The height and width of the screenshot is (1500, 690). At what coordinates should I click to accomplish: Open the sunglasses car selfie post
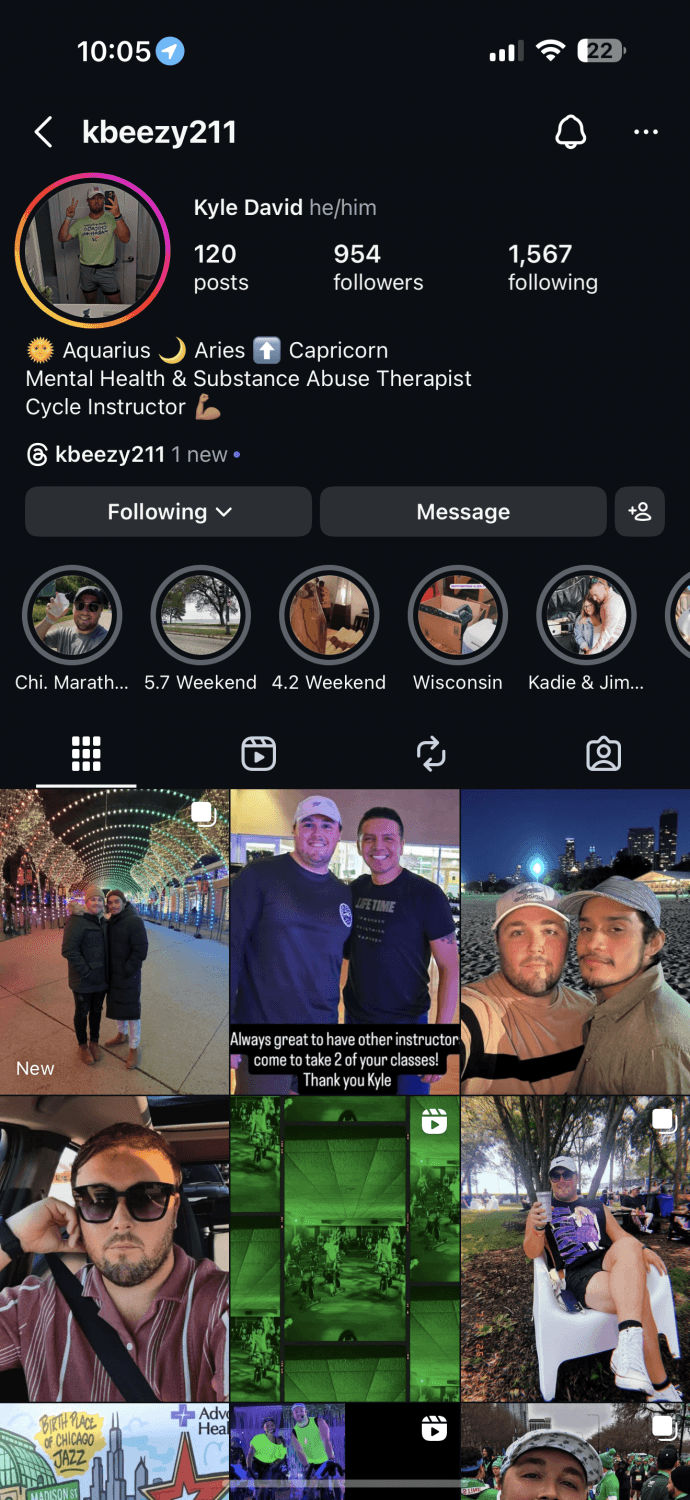pos(114,1248)
